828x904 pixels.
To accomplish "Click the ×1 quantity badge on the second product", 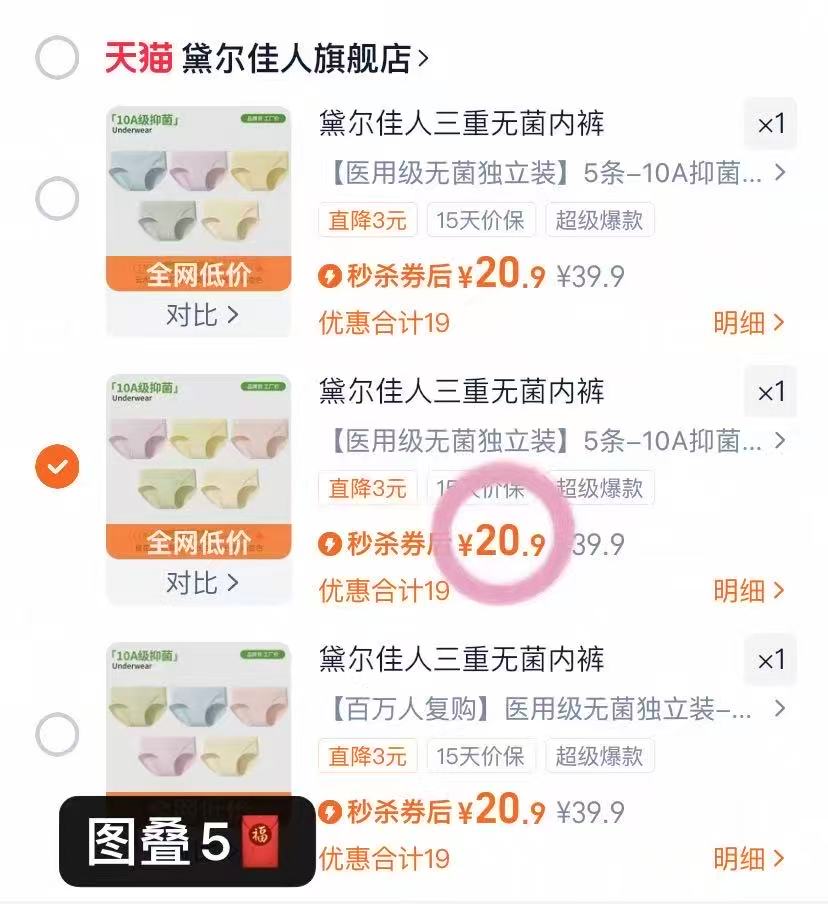I will [x=770, y=392].
